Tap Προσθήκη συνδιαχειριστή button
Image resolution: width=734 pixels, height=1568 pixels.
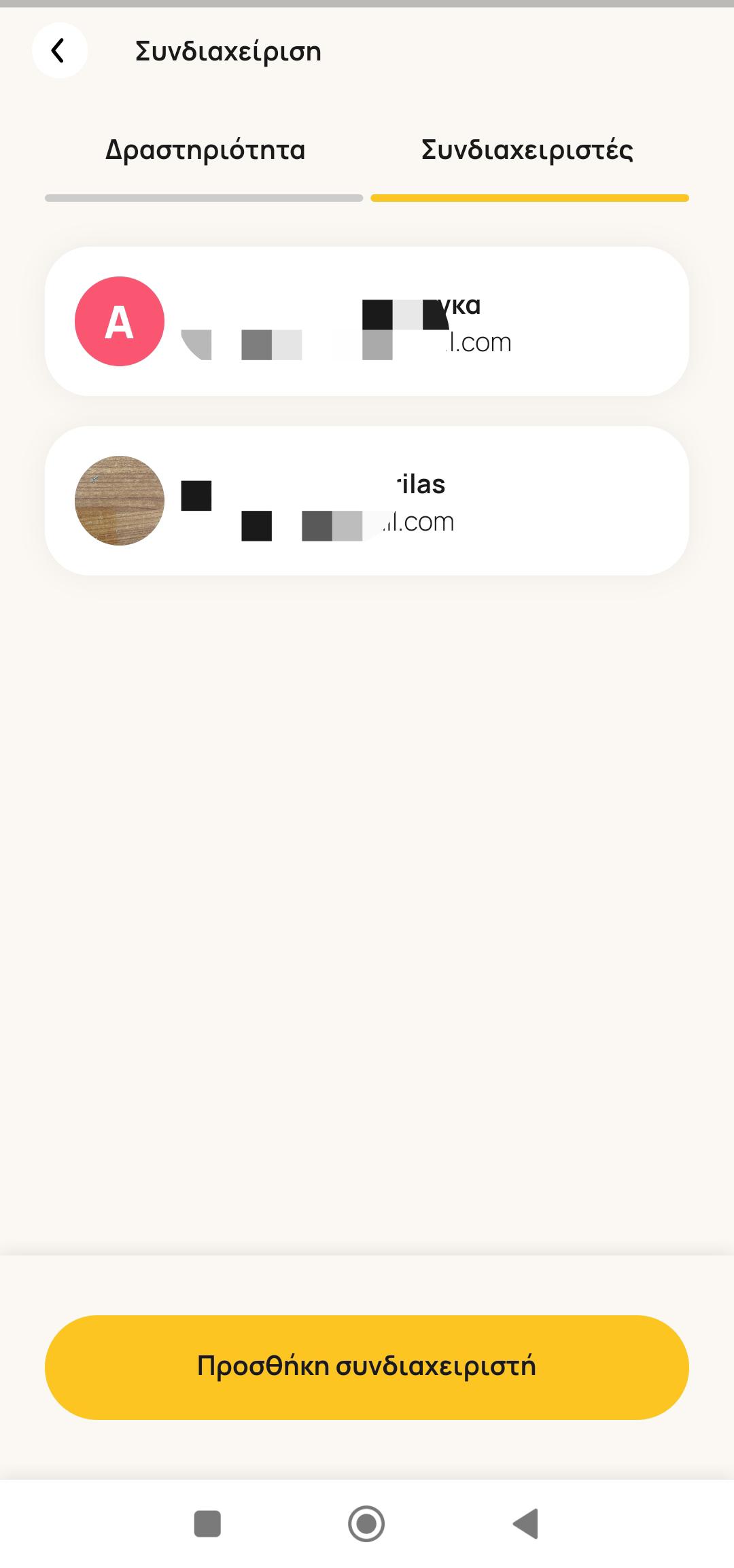coord(367,1367)
